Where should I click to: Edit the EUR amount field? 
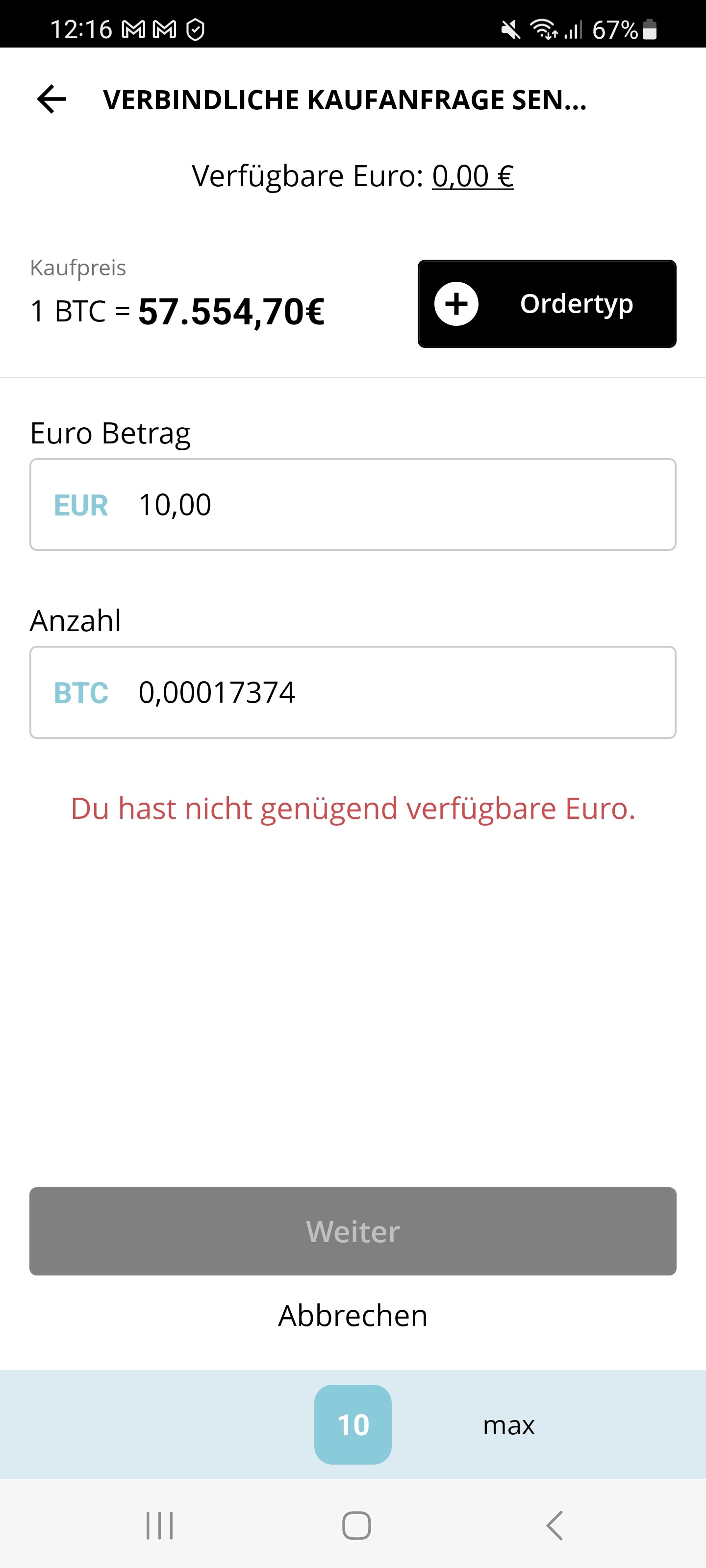click(x=353, y=505)
